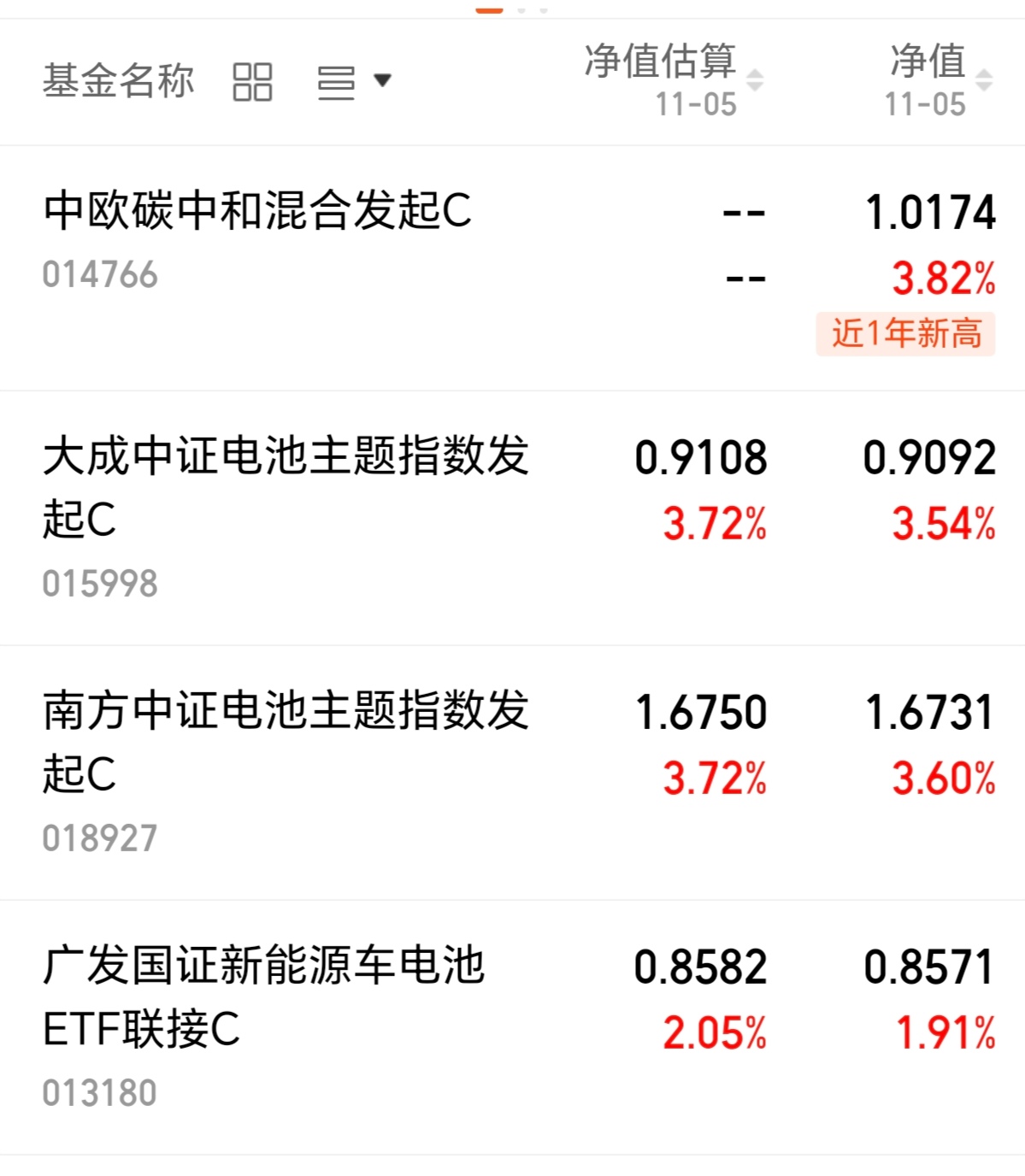This screenshot has width=1025, height=1176.
Task: Open fund 广发国证新能源车电池ETF联接C
Action: pyautogui.click(x=512, y=1027)
